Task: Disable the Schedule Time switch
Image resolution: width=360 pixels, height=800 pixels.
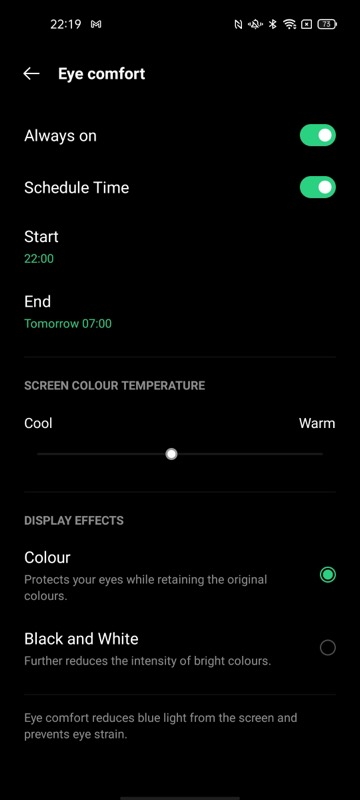Action: click(317, 187)
